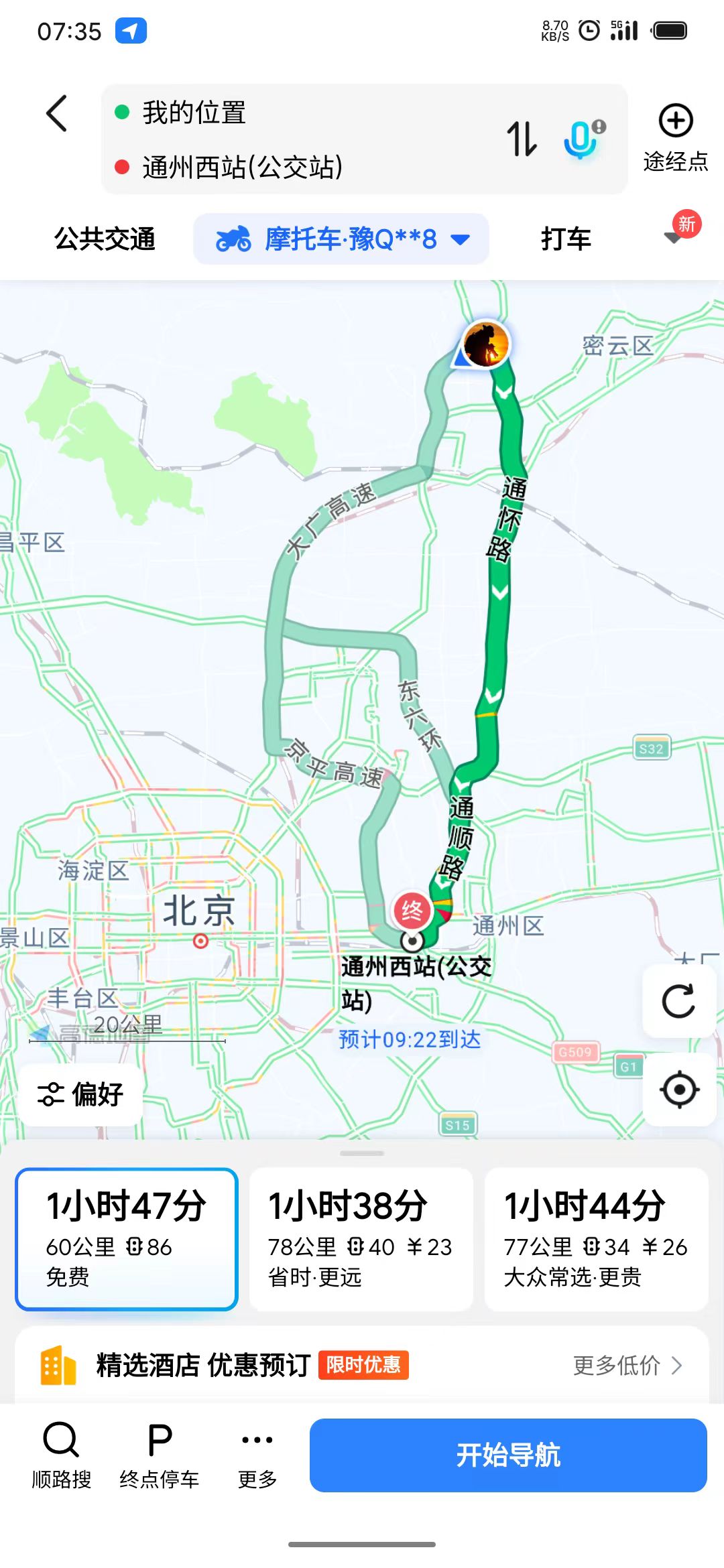This screenshot has height=1568, width=724.
Task: Add a 途经点 waypoint
Action: (675, 138)
